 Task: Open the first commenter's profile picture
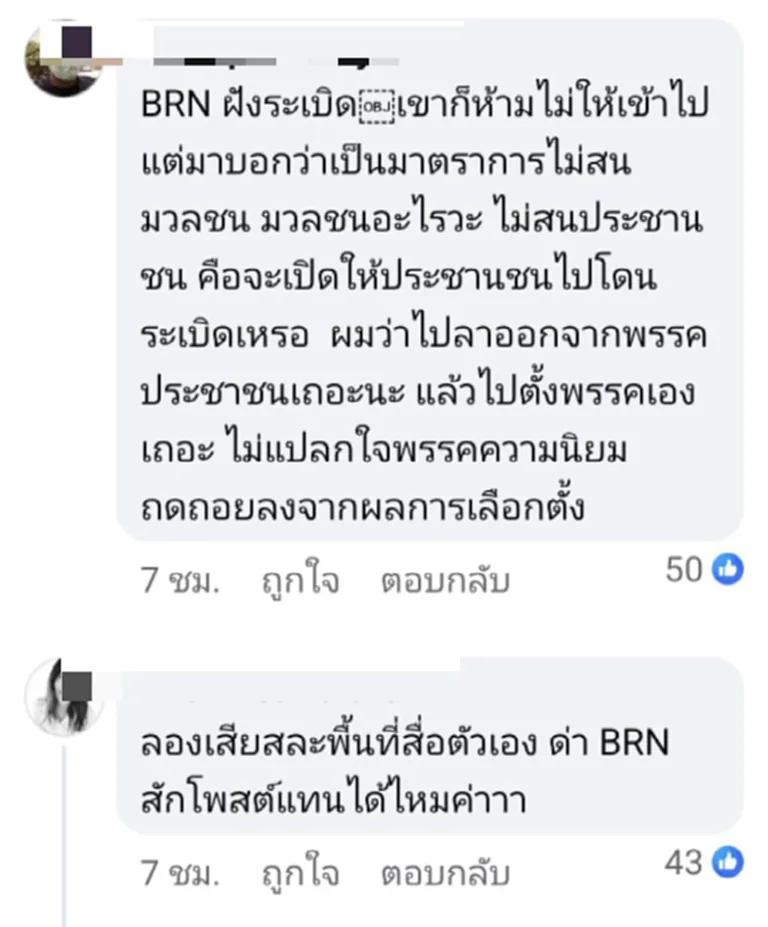pyautogui.click(x=63, y=58)
